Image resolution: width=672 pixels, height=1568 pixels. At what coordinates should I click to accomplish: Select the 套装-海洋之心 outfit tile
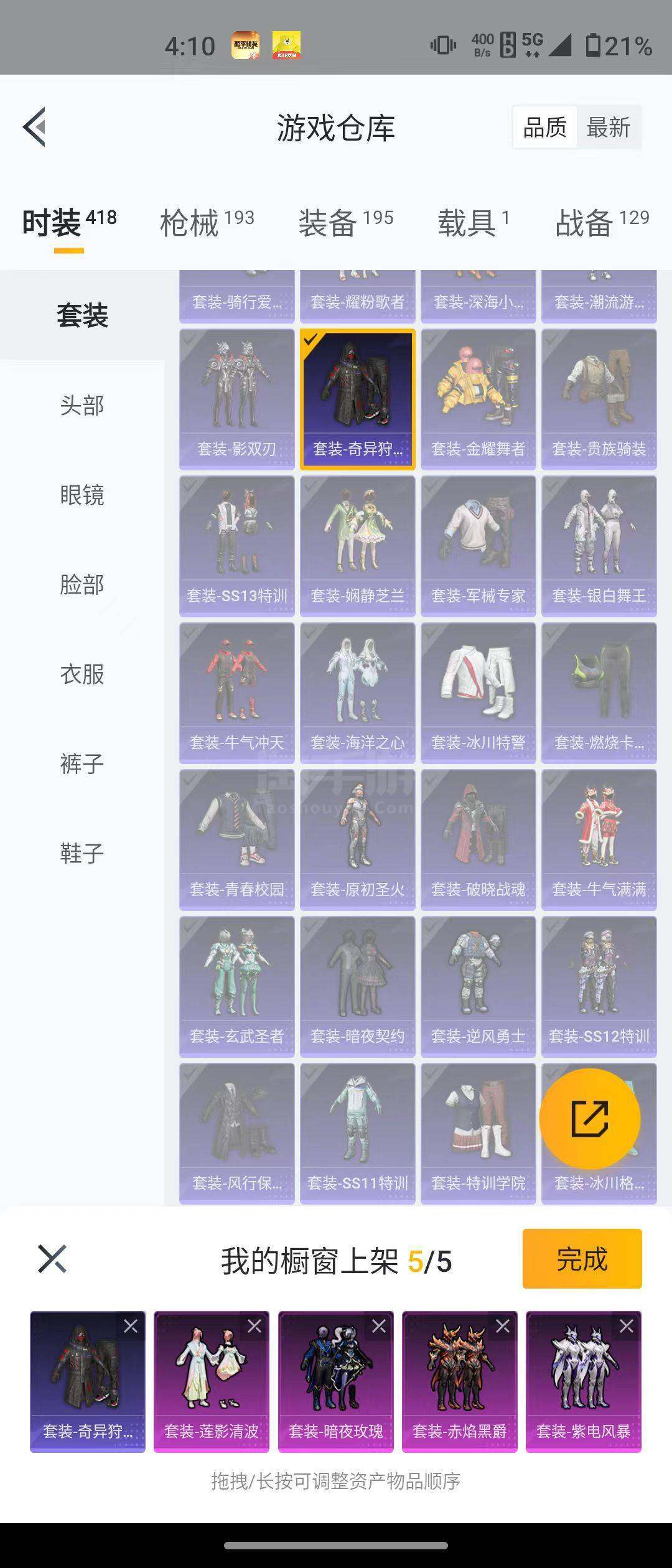tap(357, 693)
